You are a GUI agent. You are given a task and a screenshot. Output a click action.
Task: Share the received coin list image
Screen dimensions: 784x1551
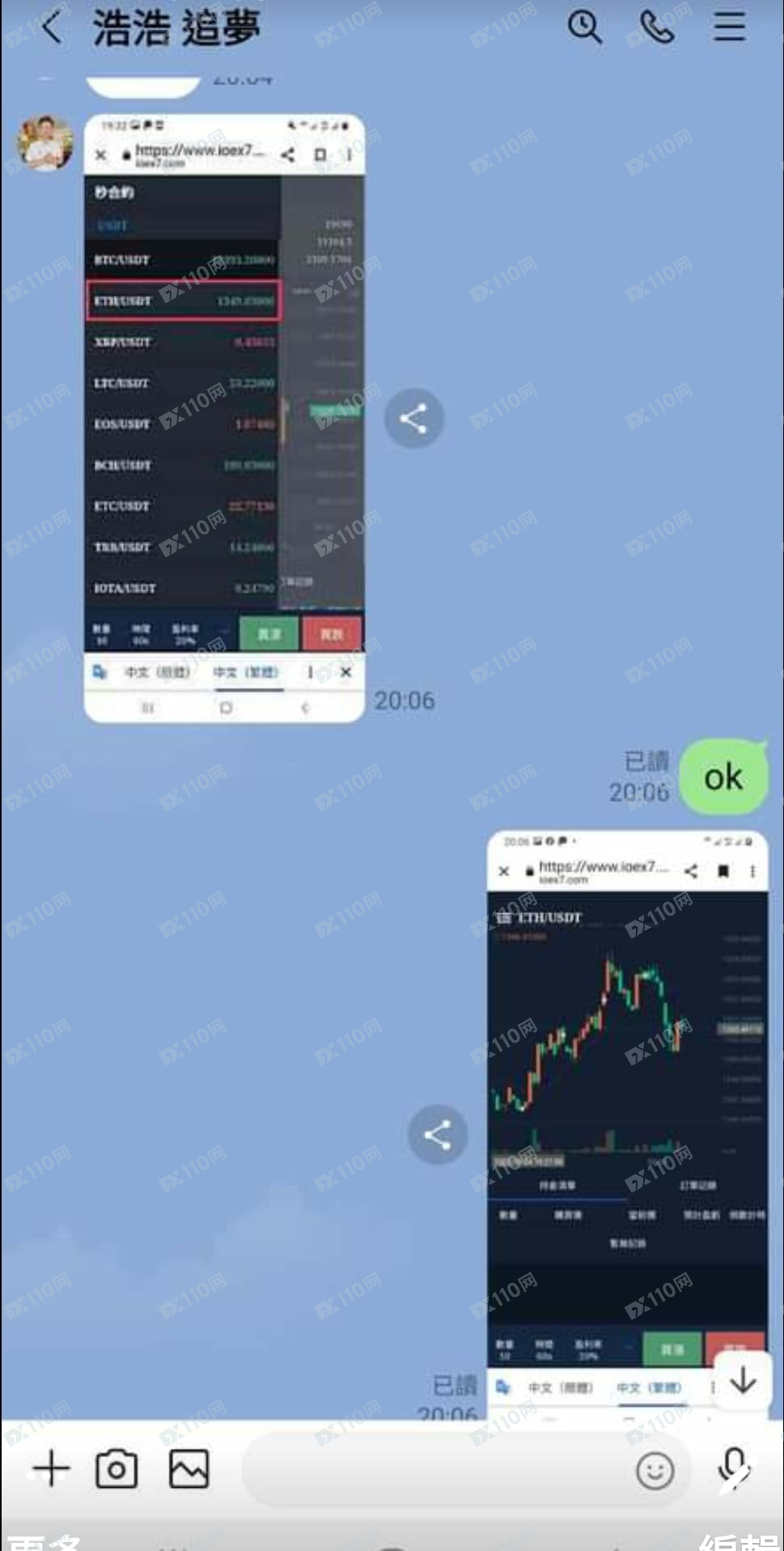coord(413,419)
